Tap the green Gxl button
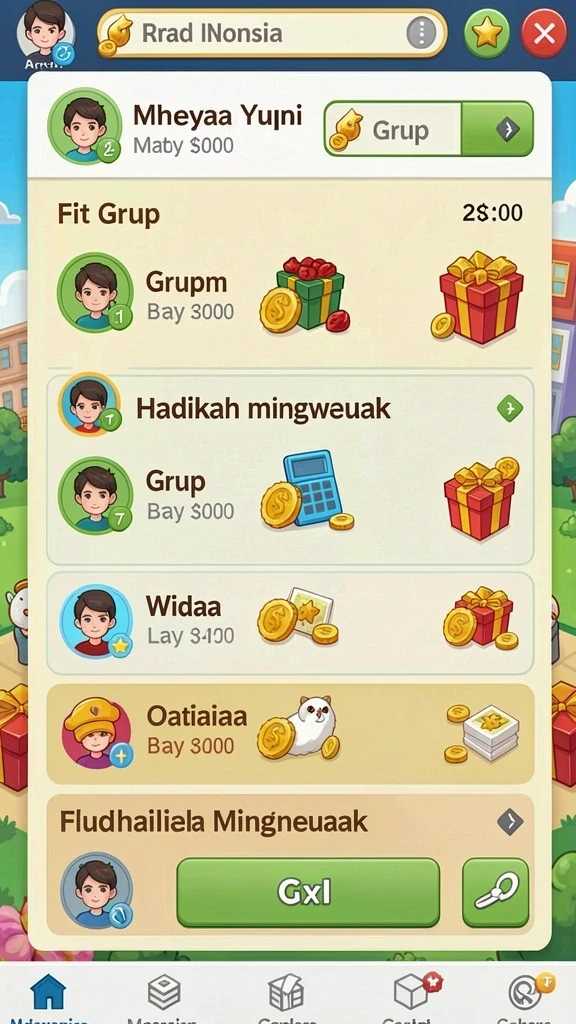The image size is (576, 1024). point(308,892)
